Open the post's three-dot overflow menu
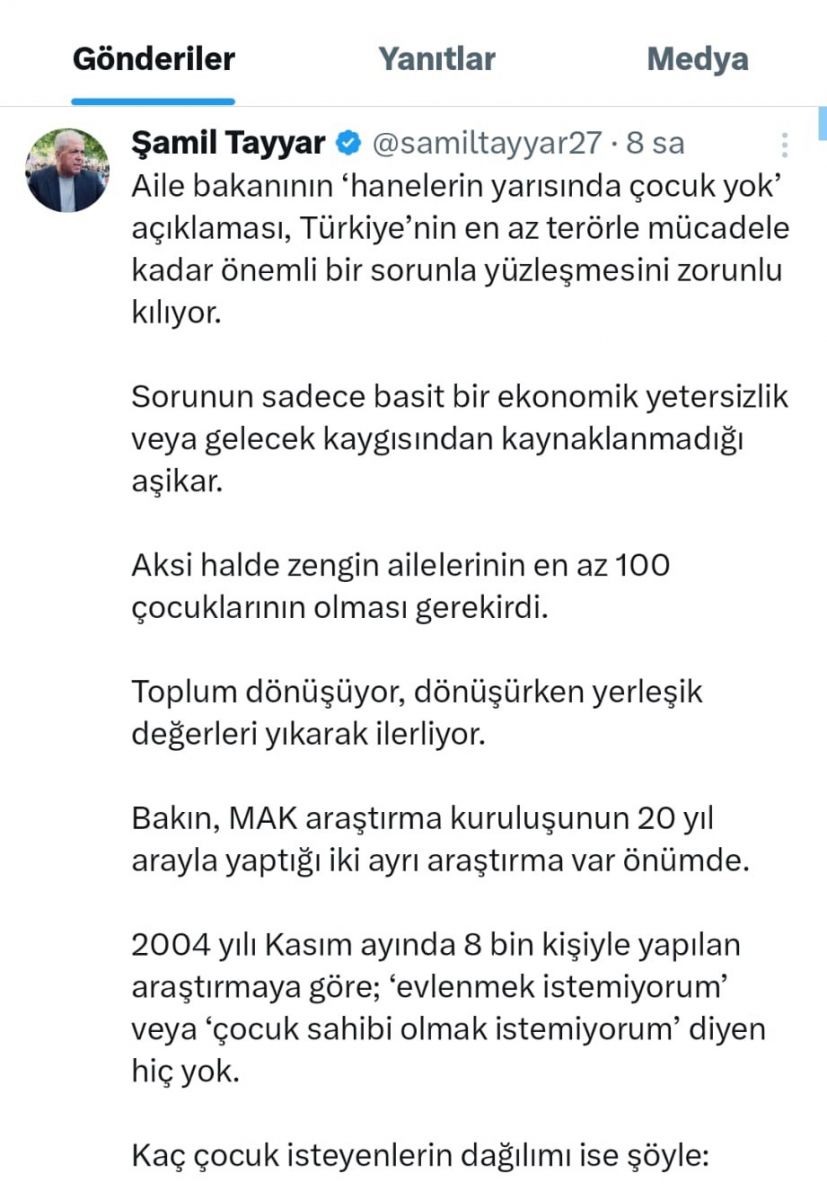Viewport: 827px width, 1200px height. [785, 145]
